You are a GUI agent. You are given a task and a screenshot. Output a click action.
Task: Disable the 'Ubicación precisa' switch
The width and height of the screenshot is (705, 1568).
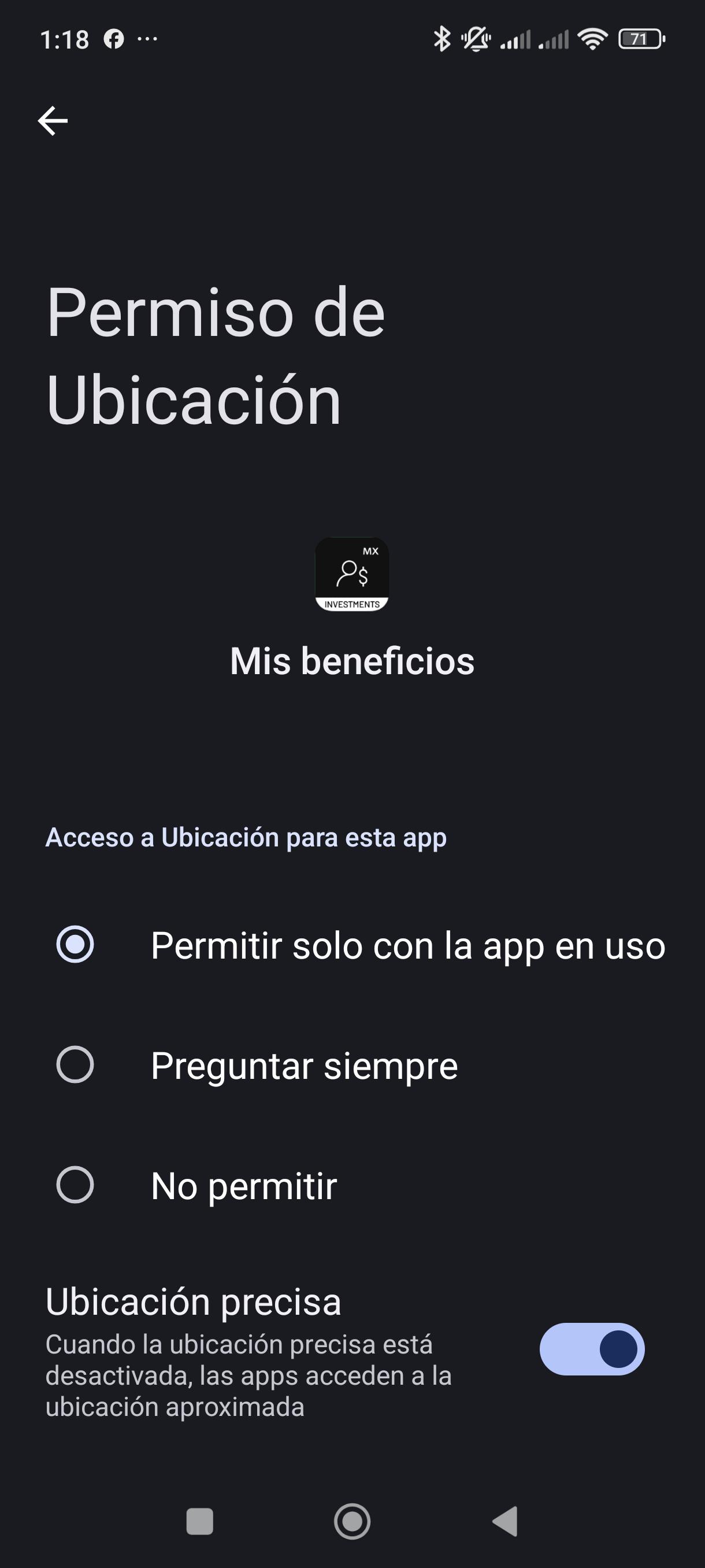coord(591,1349)
